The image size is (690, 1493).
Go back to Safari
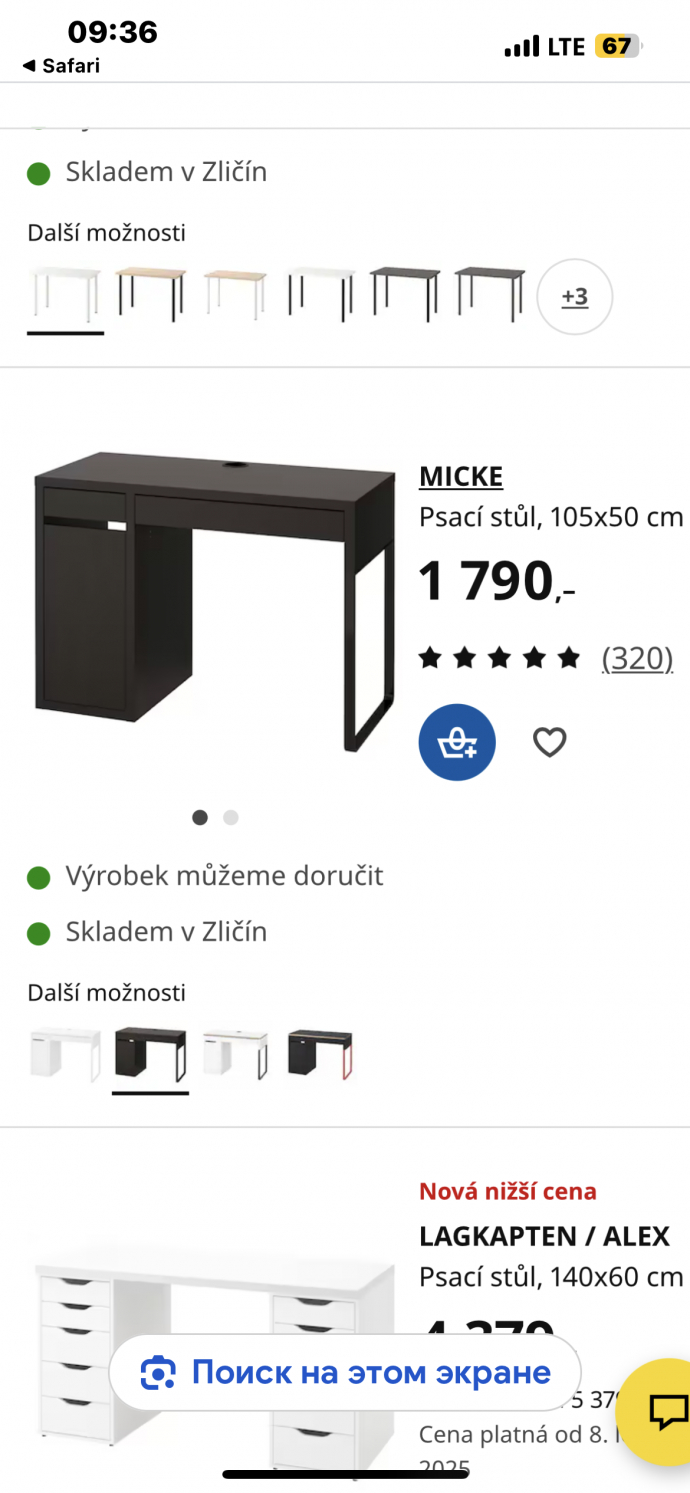pos(62,66)
